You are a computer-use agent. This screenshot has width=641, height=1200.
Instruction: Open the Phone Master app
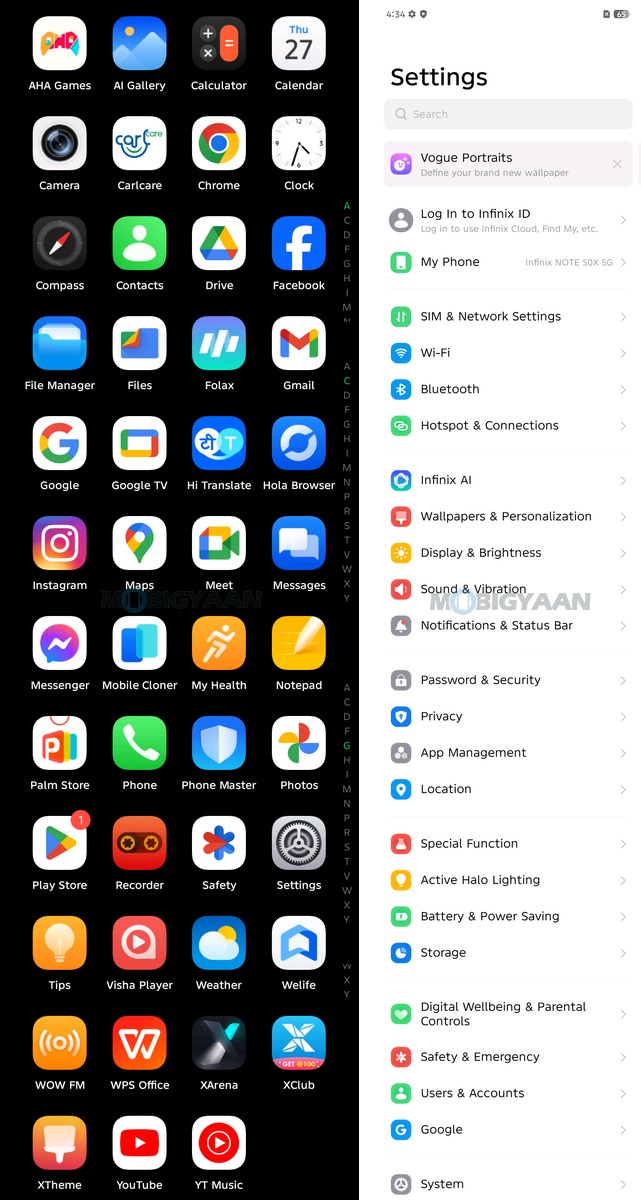click(x=219, y=745)
